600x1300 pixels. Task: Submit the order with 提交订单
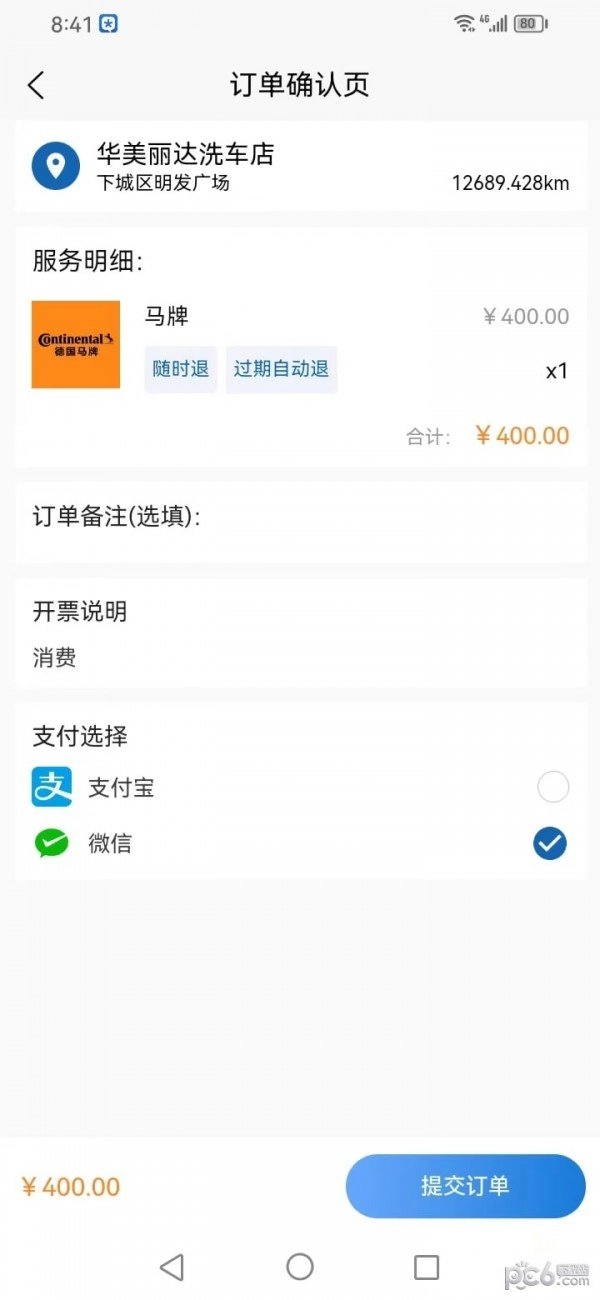465,1186
